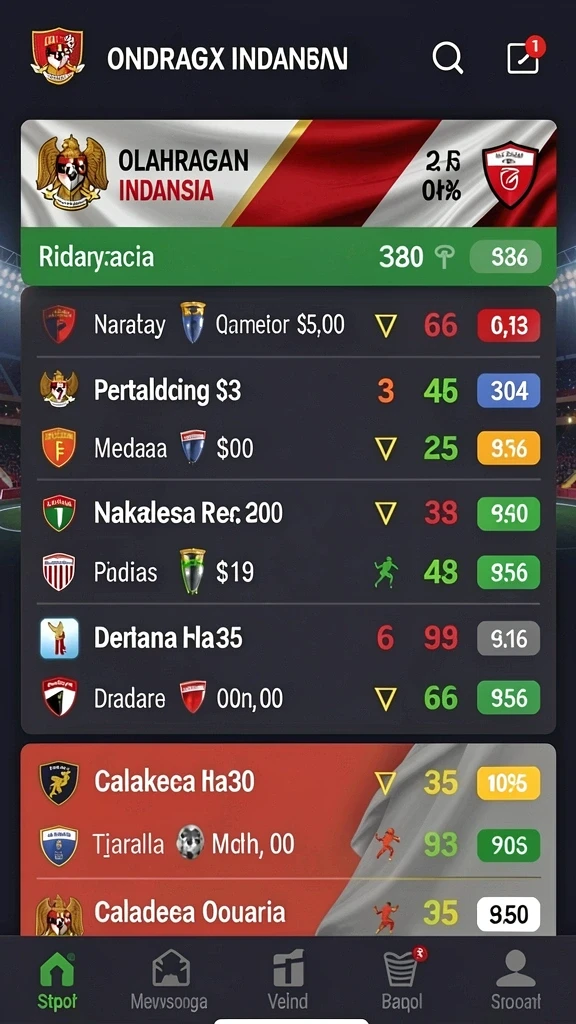Go to the Srooarl profile tab
576x1024 pixels.
pyautogui.click(x=516, y=980)
